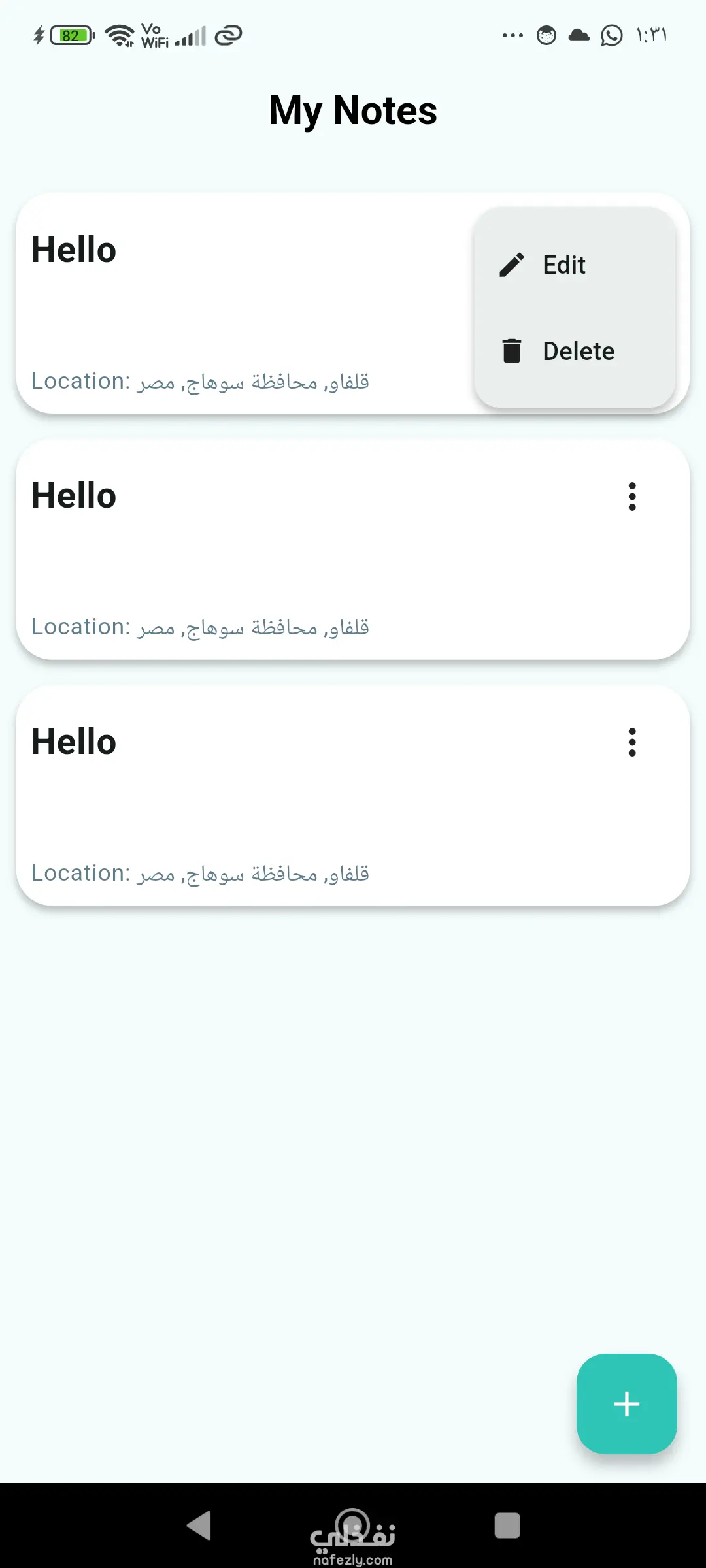Open the recent apps square button
The height and width of the screenshot is (1568, 706).
pyautogui.click(x=507, y=1526)
